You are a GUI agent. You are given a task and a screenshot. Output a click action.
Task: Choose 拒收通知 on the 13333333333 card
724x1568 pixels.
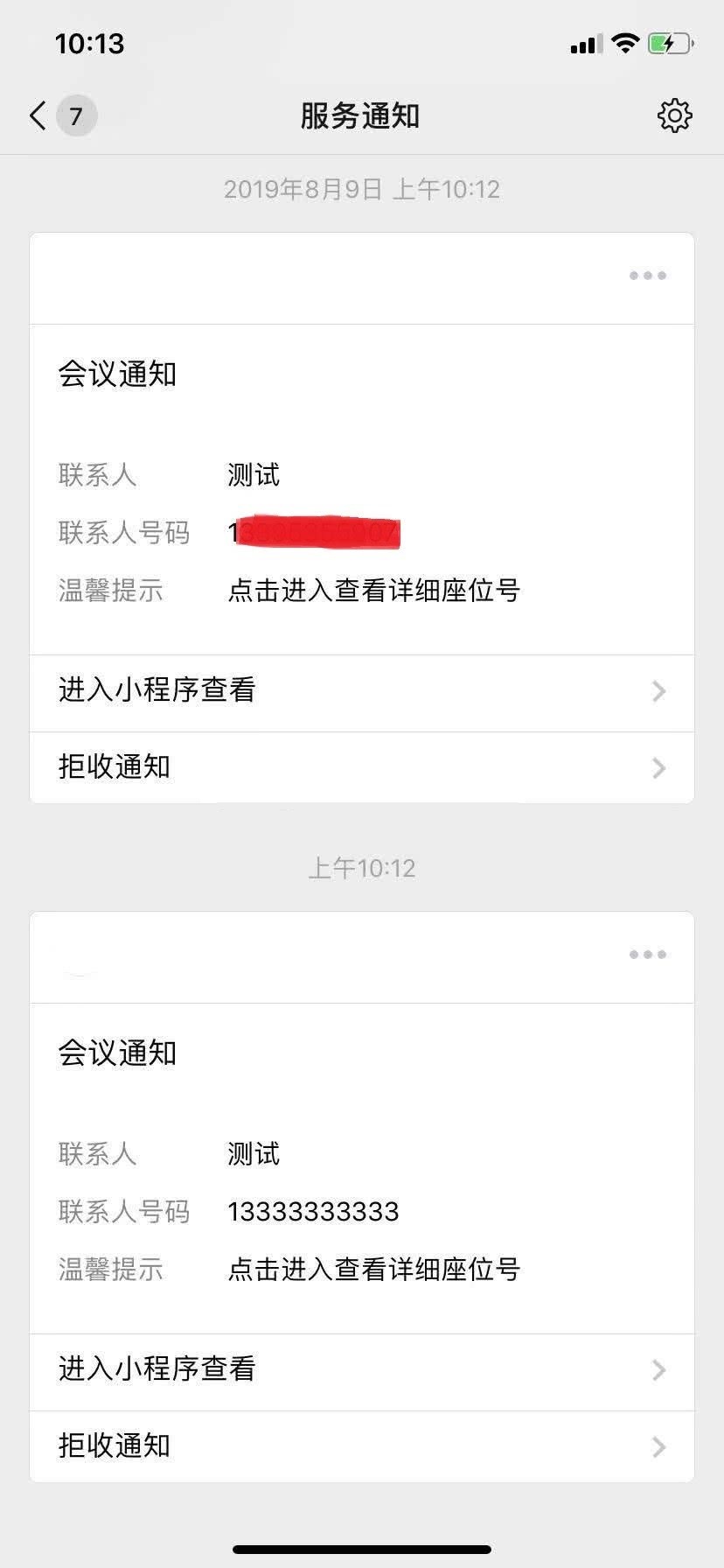pos(362,1446)
